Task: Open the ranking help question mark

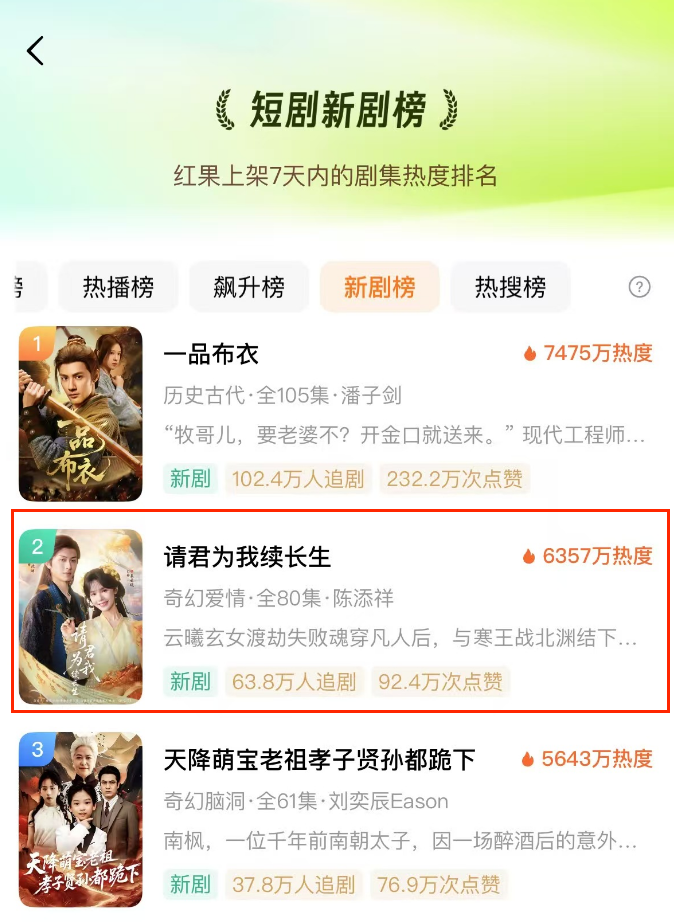Action: click(x=639, y=288)
